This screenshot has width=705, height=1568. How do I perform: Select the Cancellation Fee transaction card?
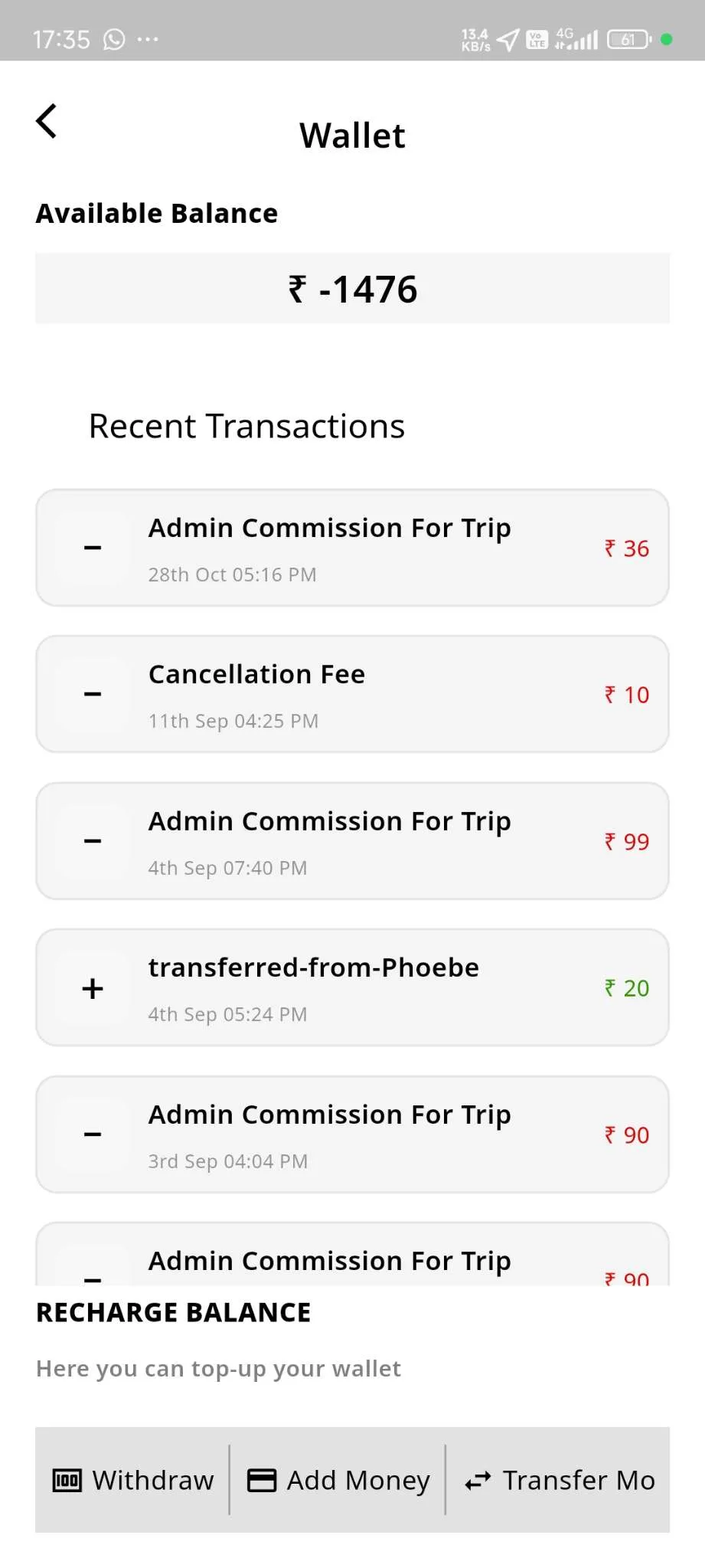tap(352, 694)
